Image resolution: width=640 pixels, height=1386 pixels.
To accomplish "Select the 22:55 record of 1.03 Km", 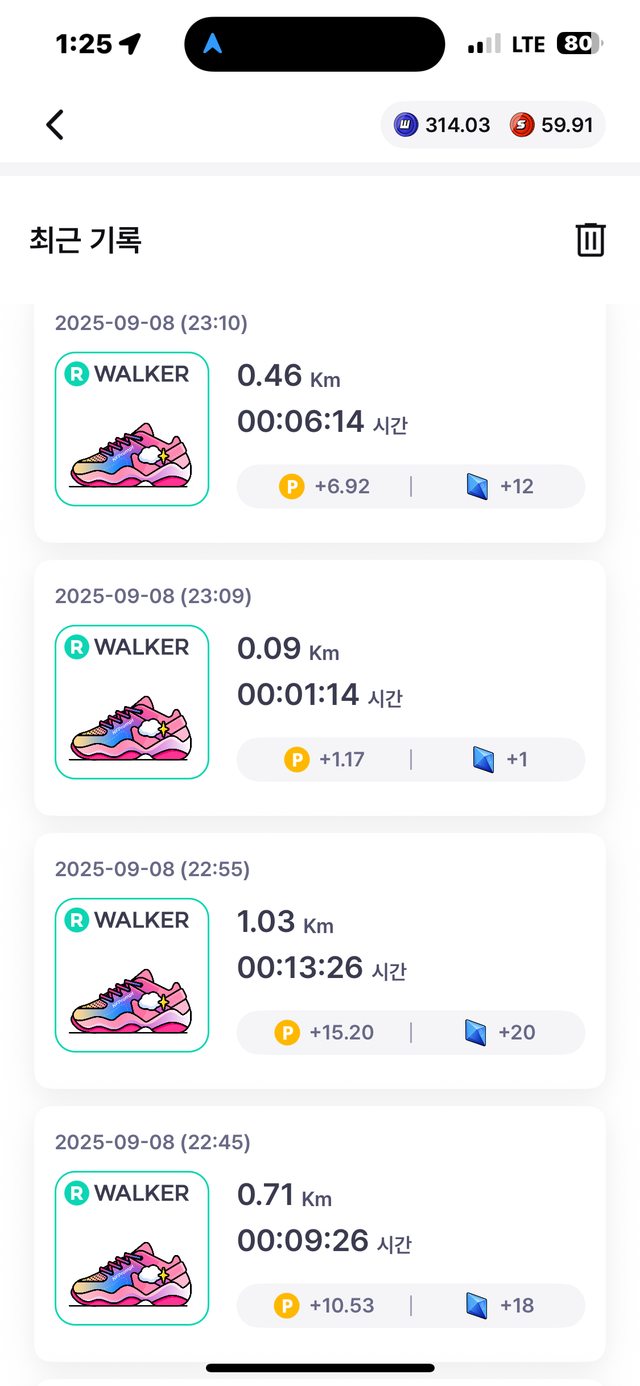I will (x=320, y=961).
